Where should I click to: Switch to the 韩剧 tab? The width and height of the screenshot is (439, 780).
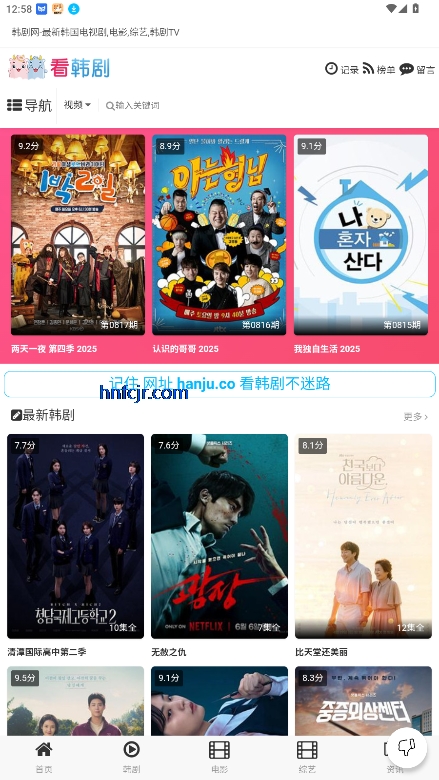click(x=131, y=757)
